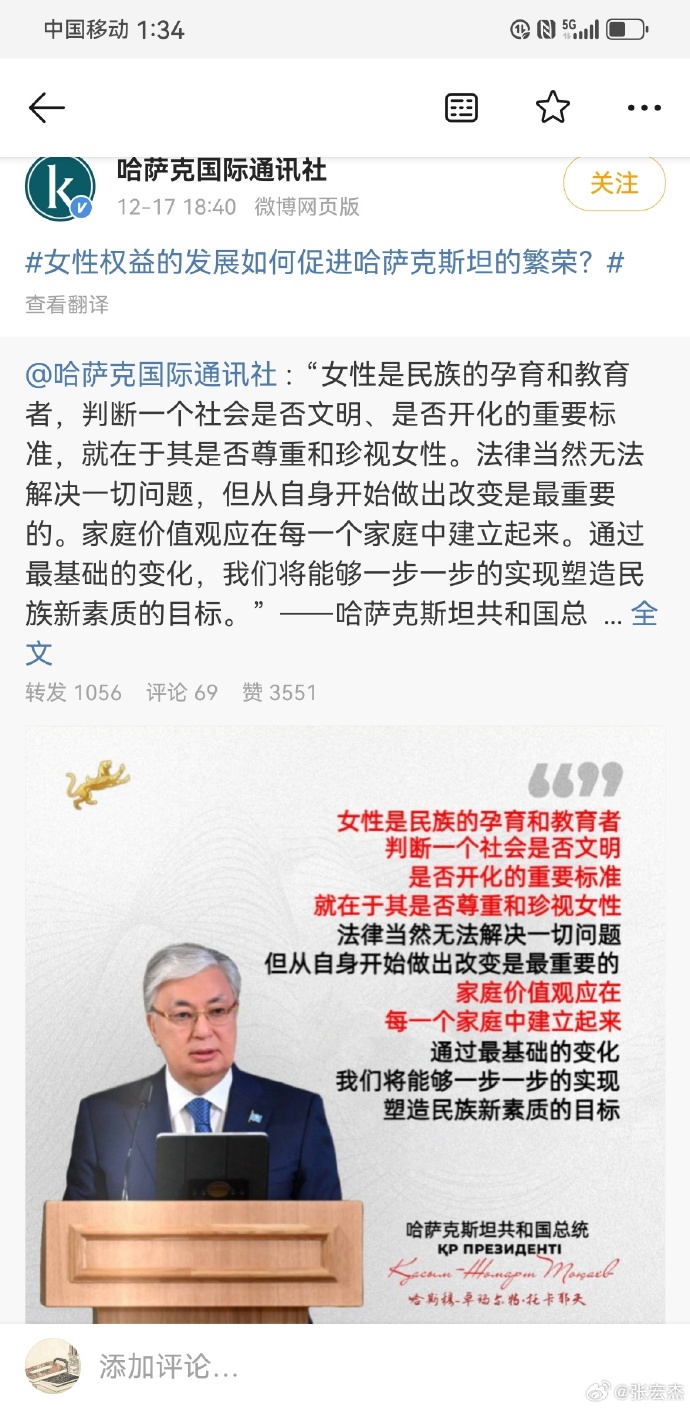
Task: Open the 哈萨克国际通讯社 profile avatar
Action: [60, 188]
